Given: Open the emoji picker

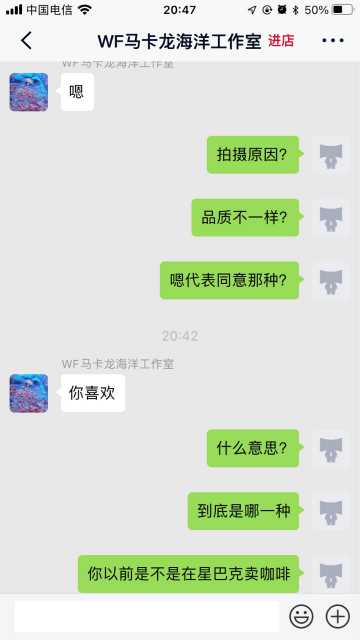Looking at the screenshot, I should [301, 616].
